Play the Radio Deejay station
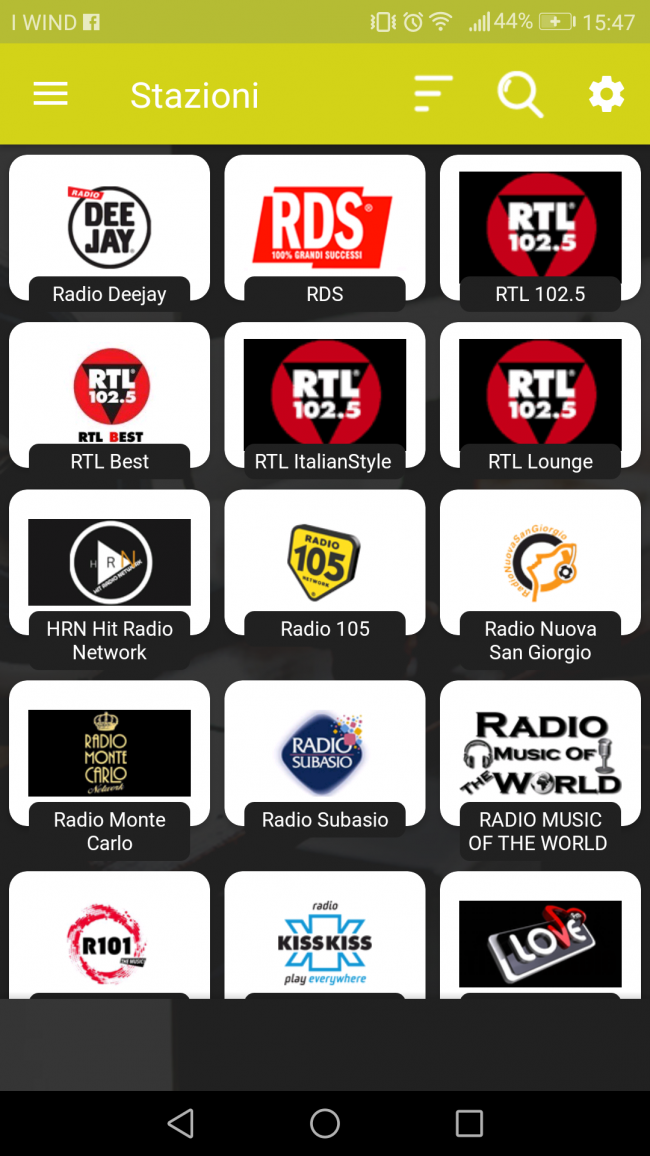 click(109, 229)
